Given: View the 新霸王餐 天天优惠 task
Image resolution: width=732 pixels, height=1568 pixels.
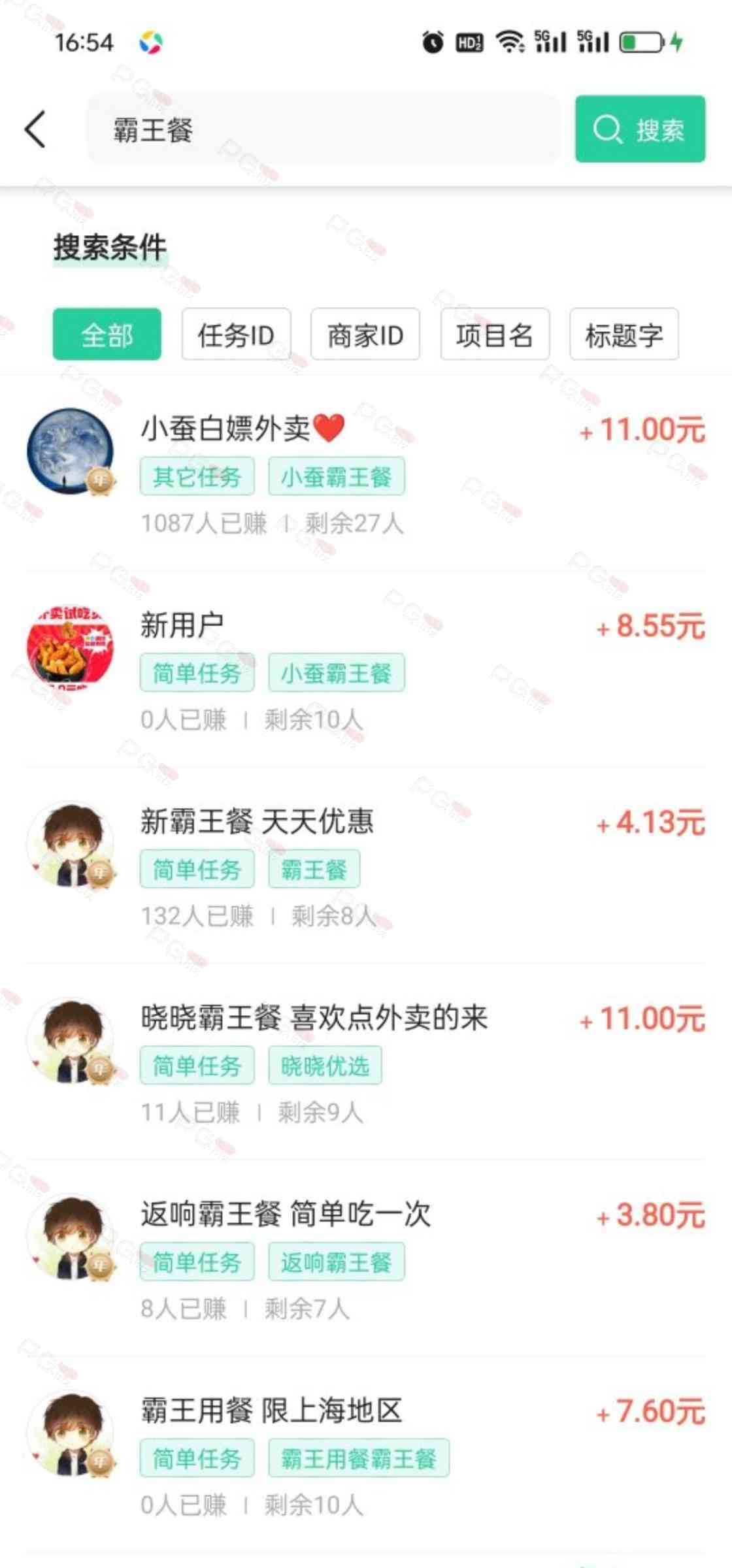Looking at the screenshot, I should 366,866.
